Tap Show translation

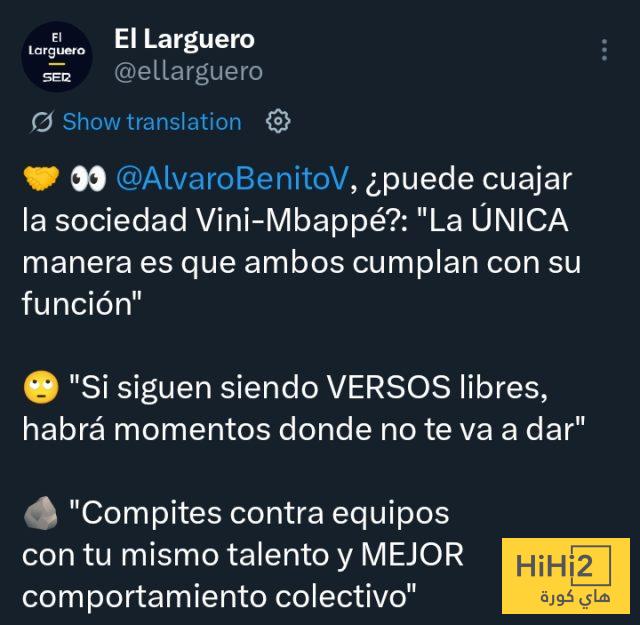click(x=151, y=122)
